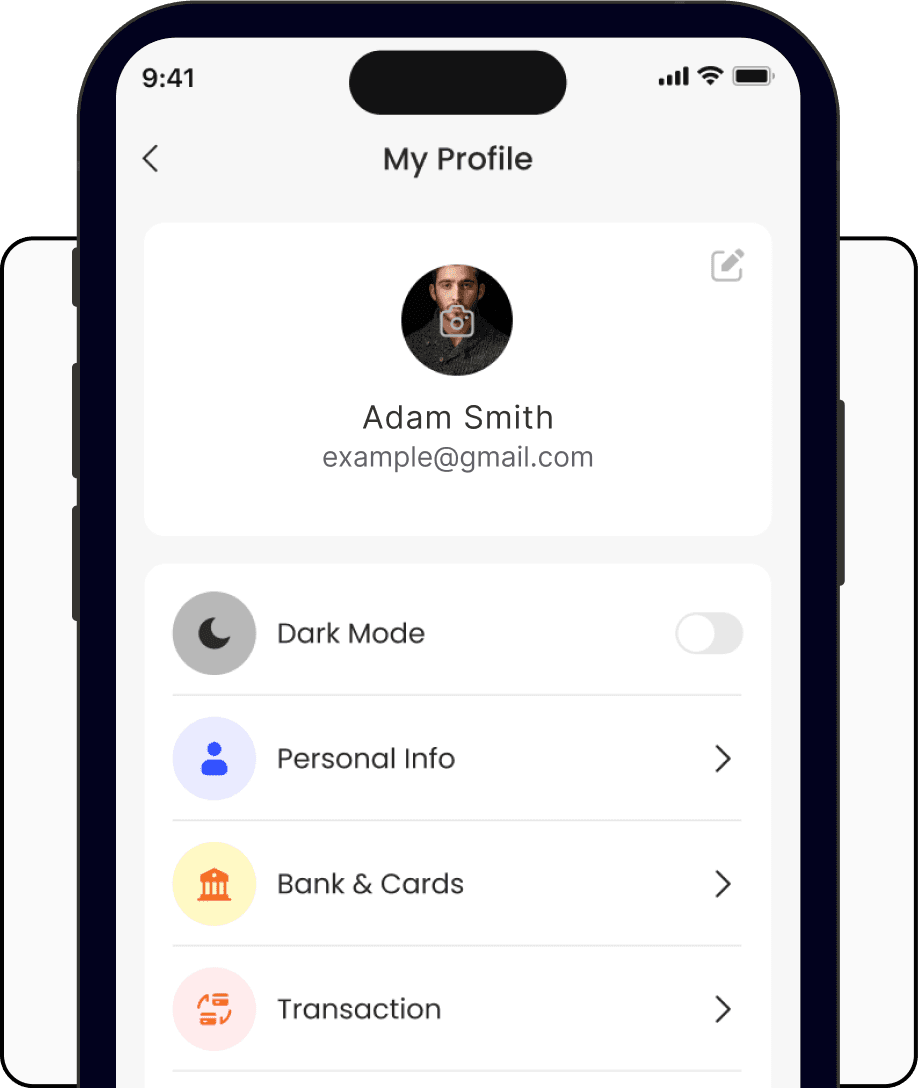
Task: Open the Transaction row
Action: point(457,1009)
